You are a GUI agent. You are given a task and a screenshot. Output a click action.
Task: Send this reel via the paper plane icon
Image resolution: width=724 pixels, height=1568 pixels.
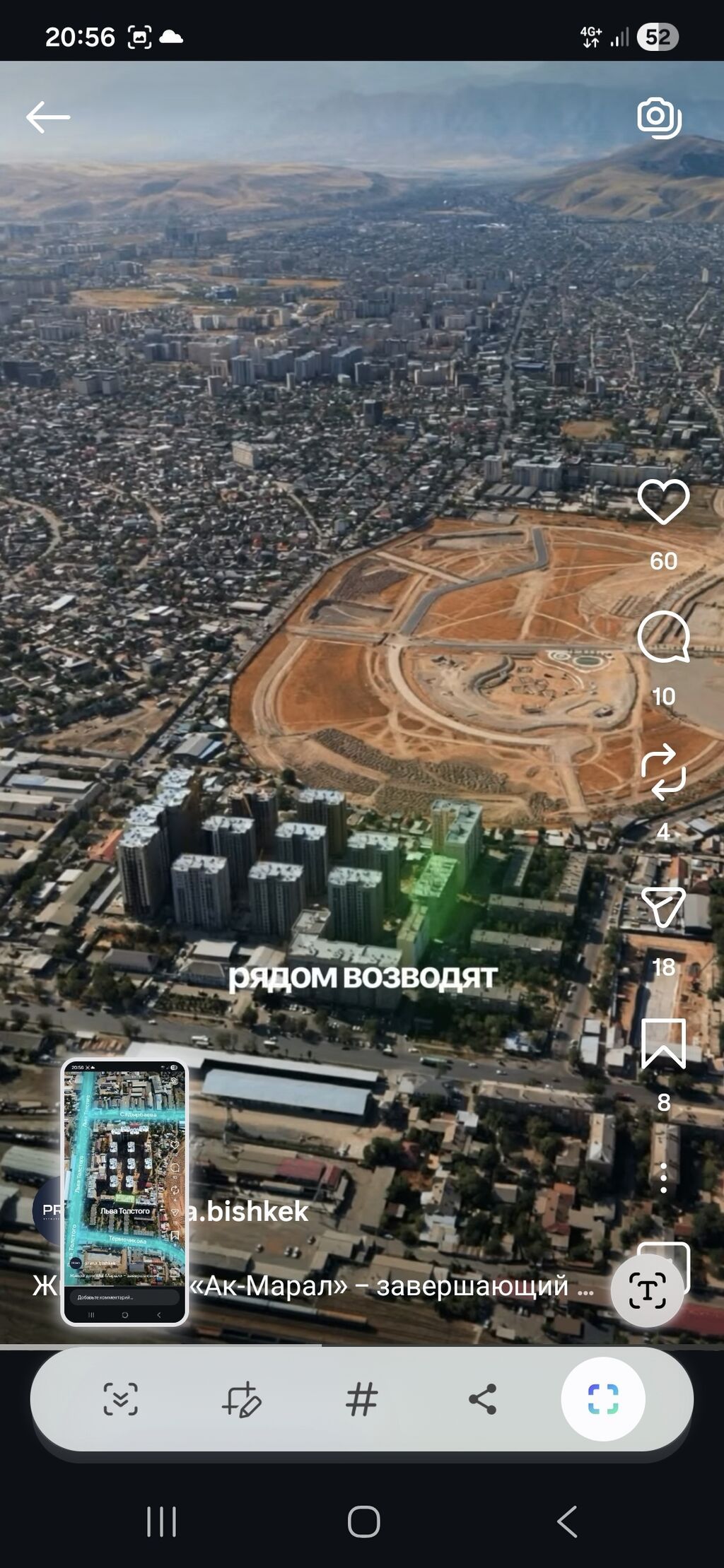coord(663,907)
